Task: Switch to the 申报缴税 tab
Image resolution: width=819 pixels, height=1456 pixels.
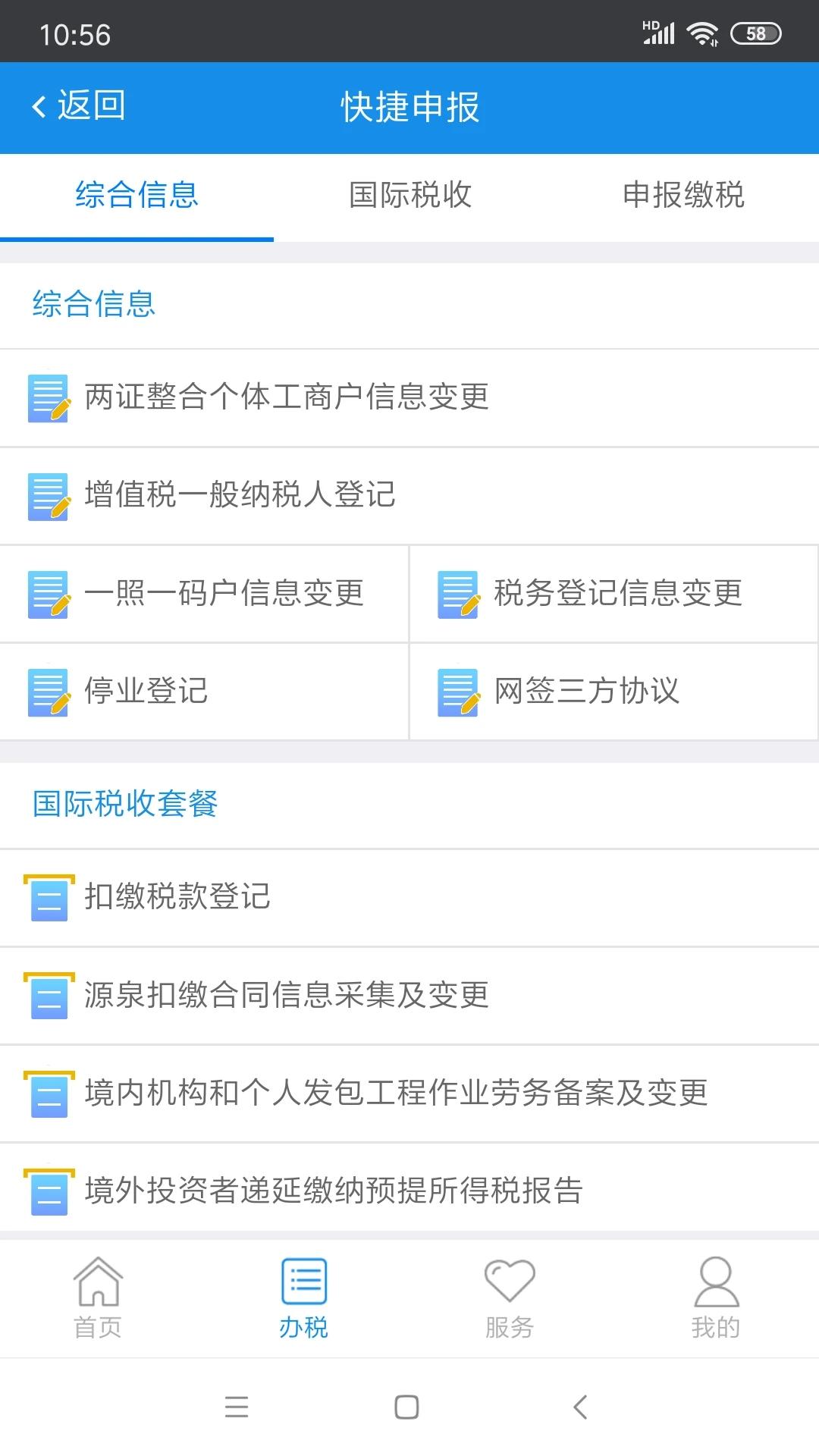Action: click(682, 196)
